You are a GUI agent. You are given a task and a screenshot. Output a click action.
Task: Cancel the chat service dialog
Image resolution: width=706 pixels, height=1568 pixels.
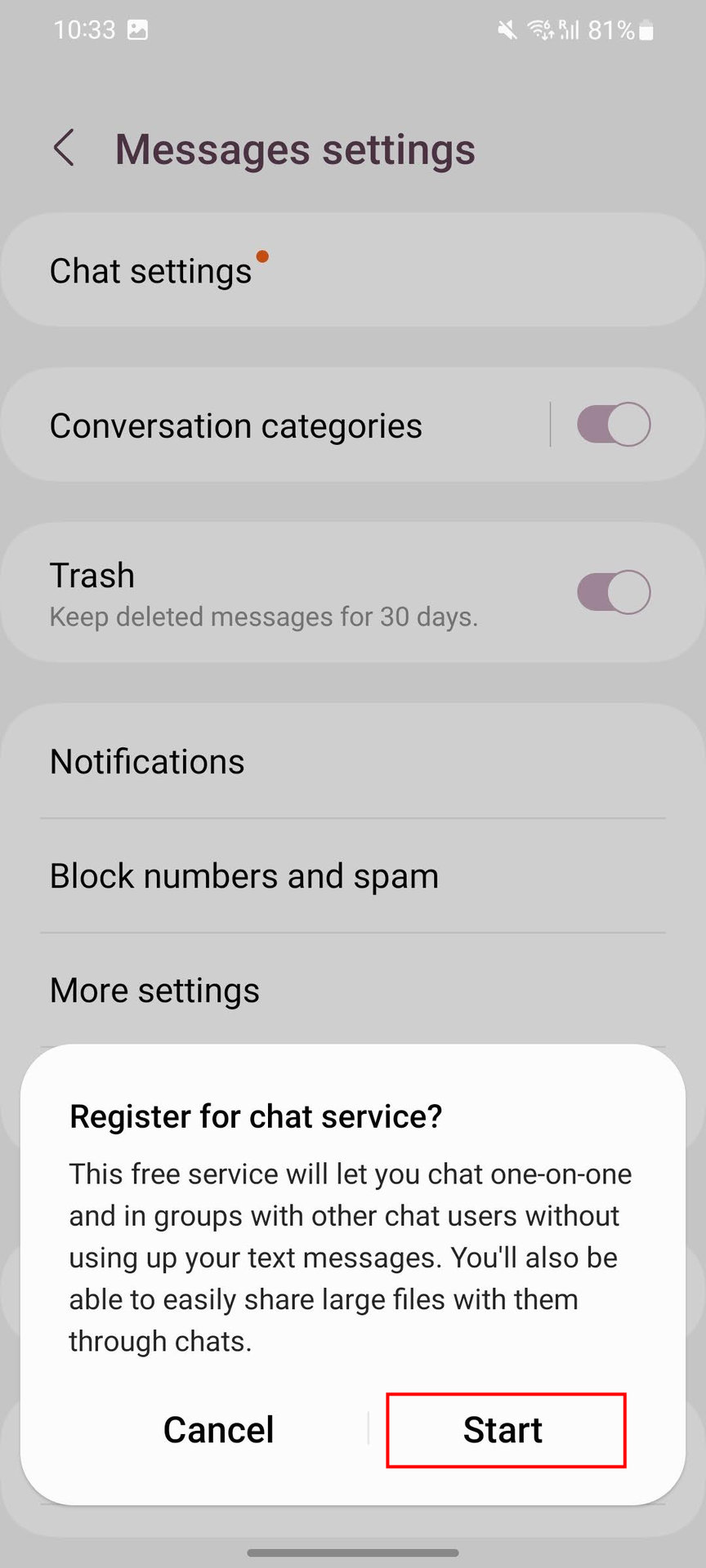tap(218, 1430)
